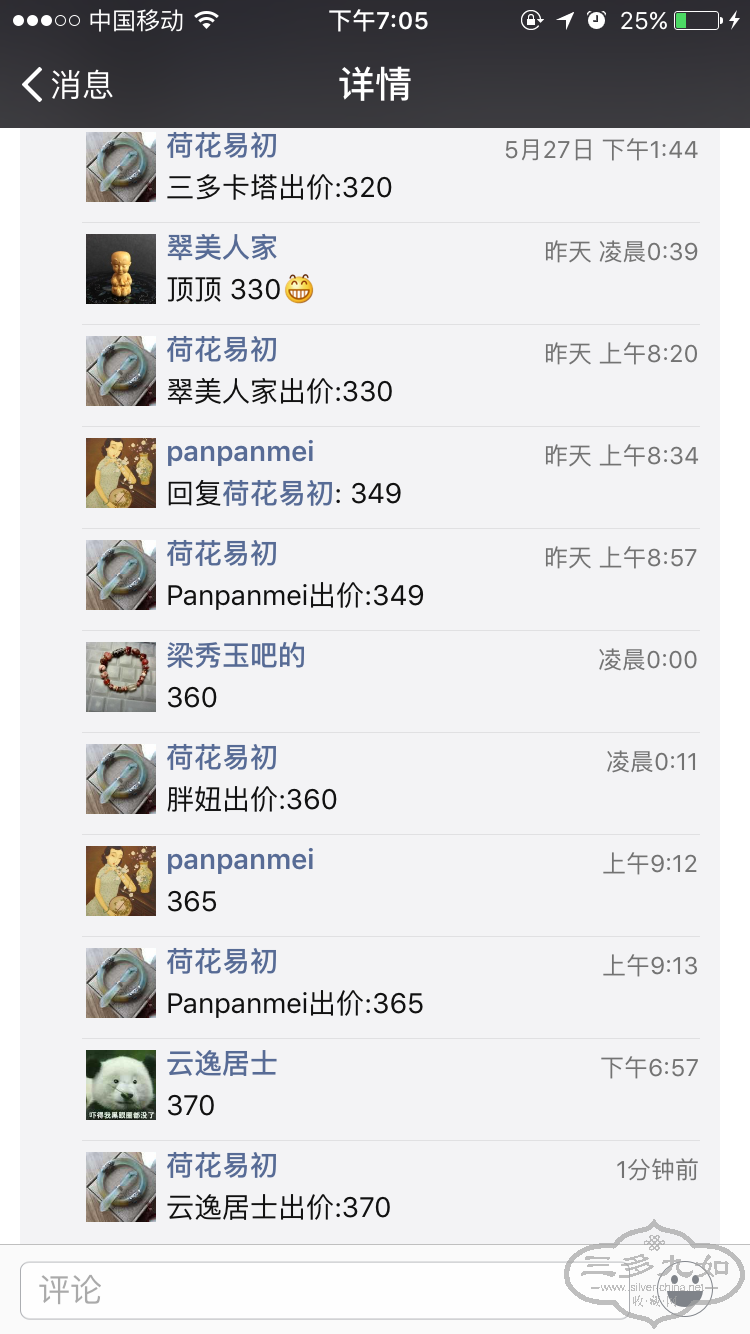
Task: Tap 荷花易初's avatar next to Panpanmei出价:365
Action: tap(121, 983)
